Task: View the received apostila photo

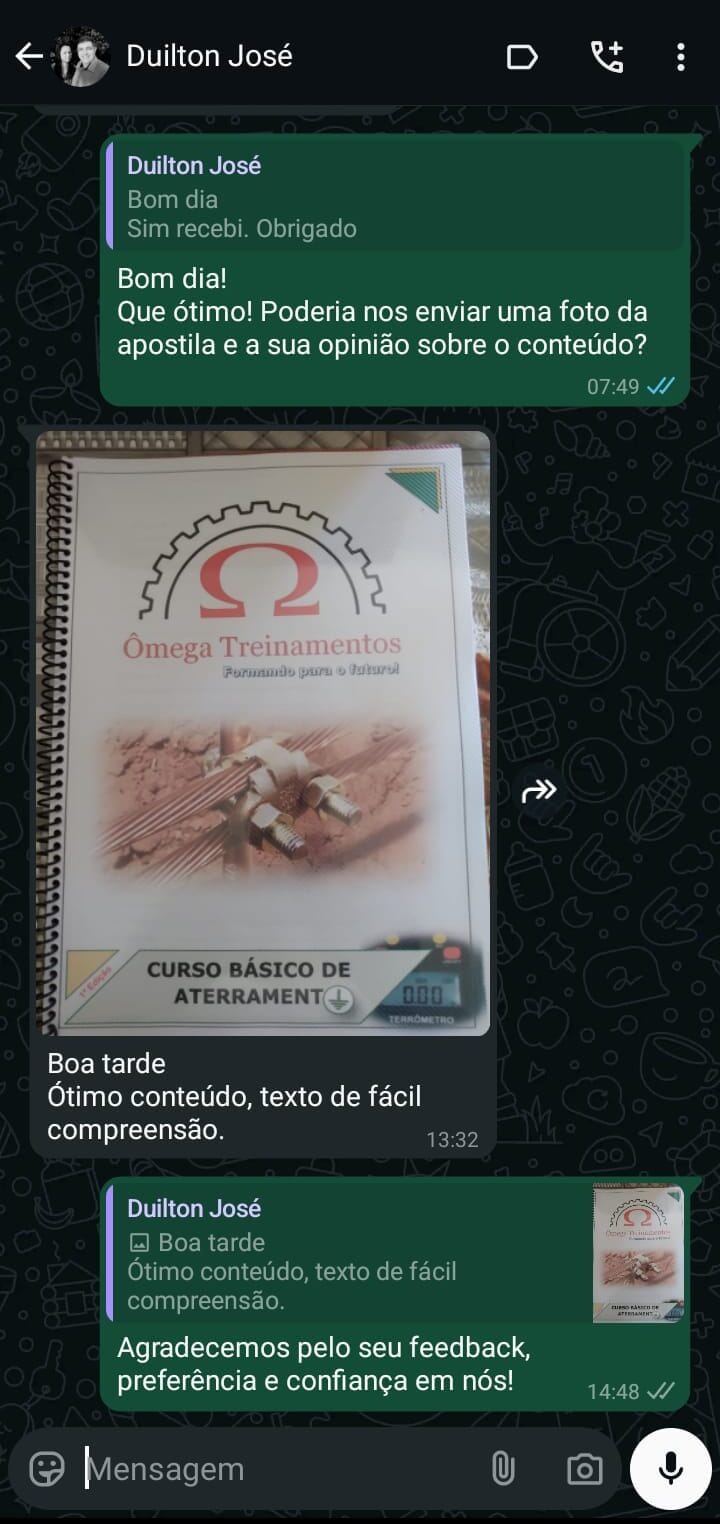Action: coord(263,733)
